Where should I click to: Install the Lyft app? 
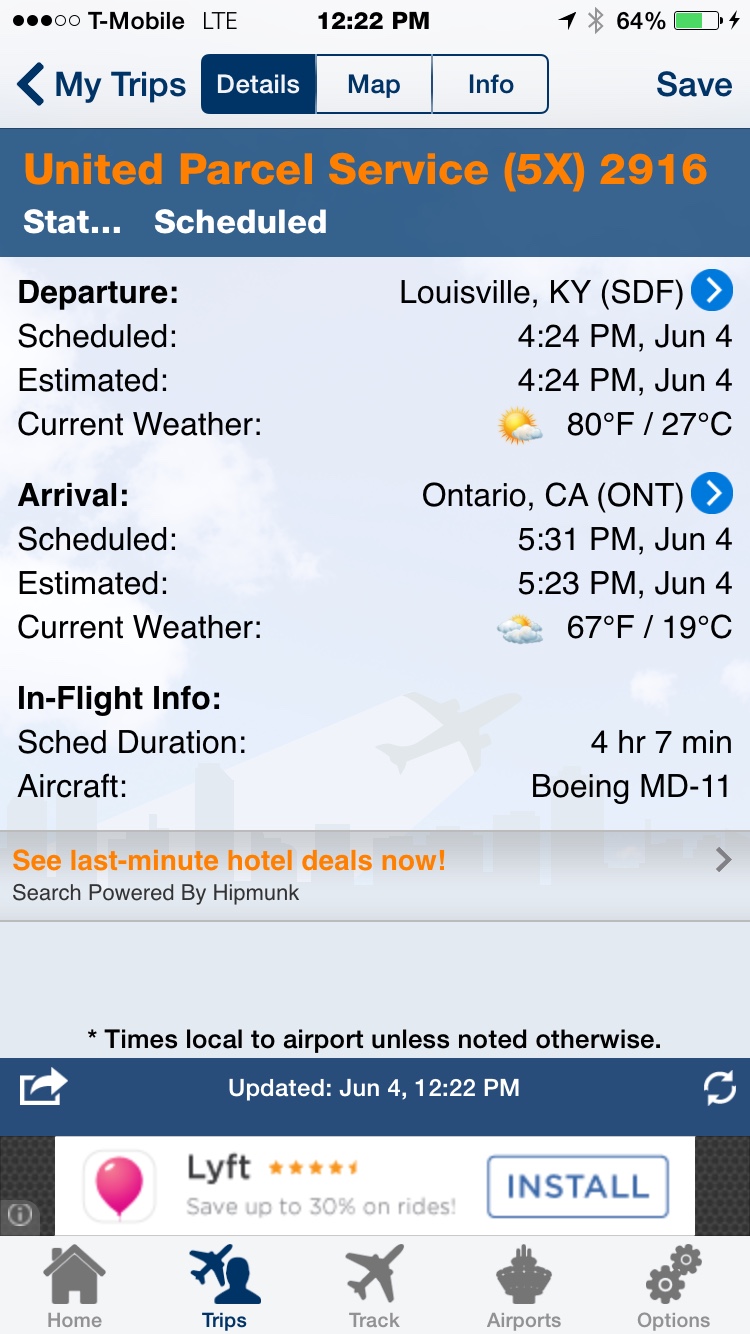click(577, 1187)
